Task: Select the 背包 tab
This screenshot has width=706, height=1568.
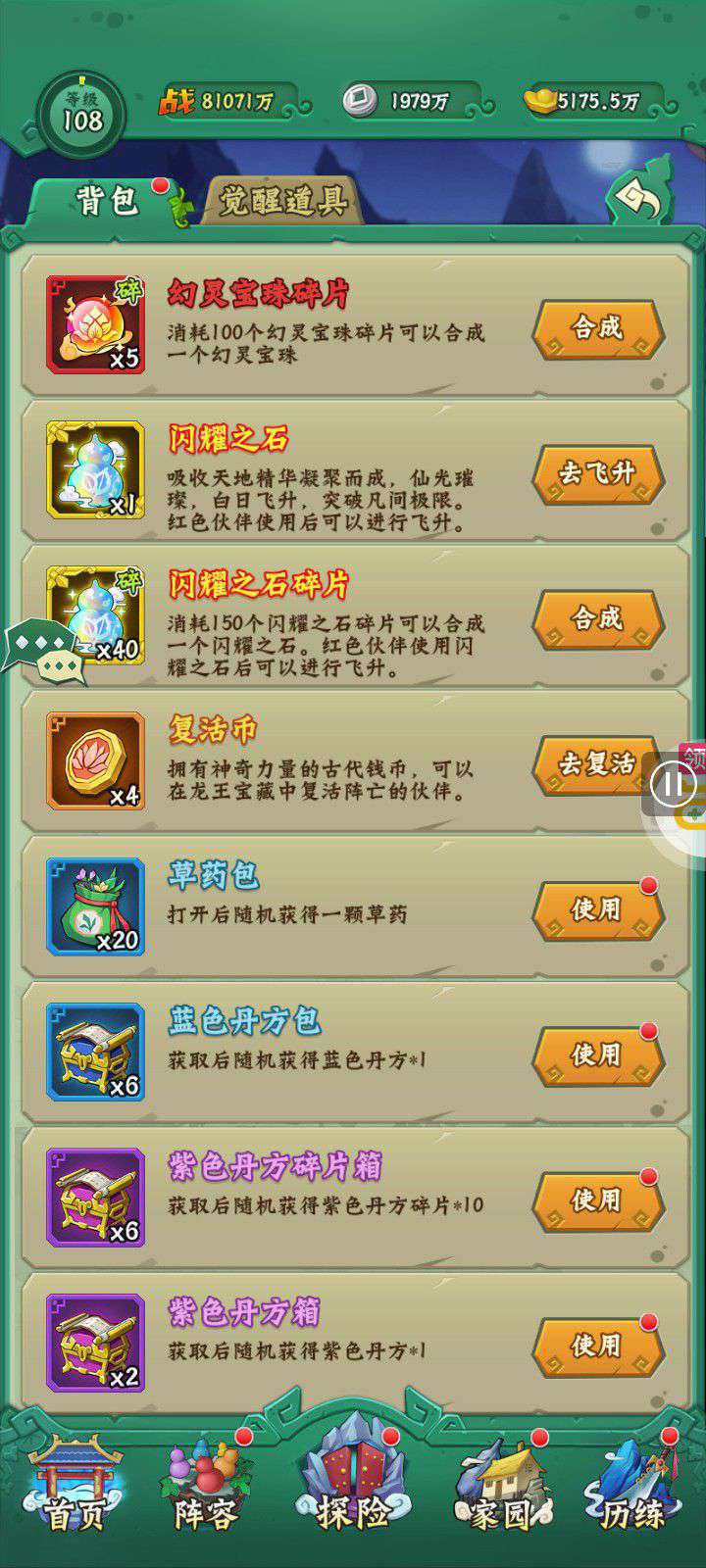Action: point(106,200)
